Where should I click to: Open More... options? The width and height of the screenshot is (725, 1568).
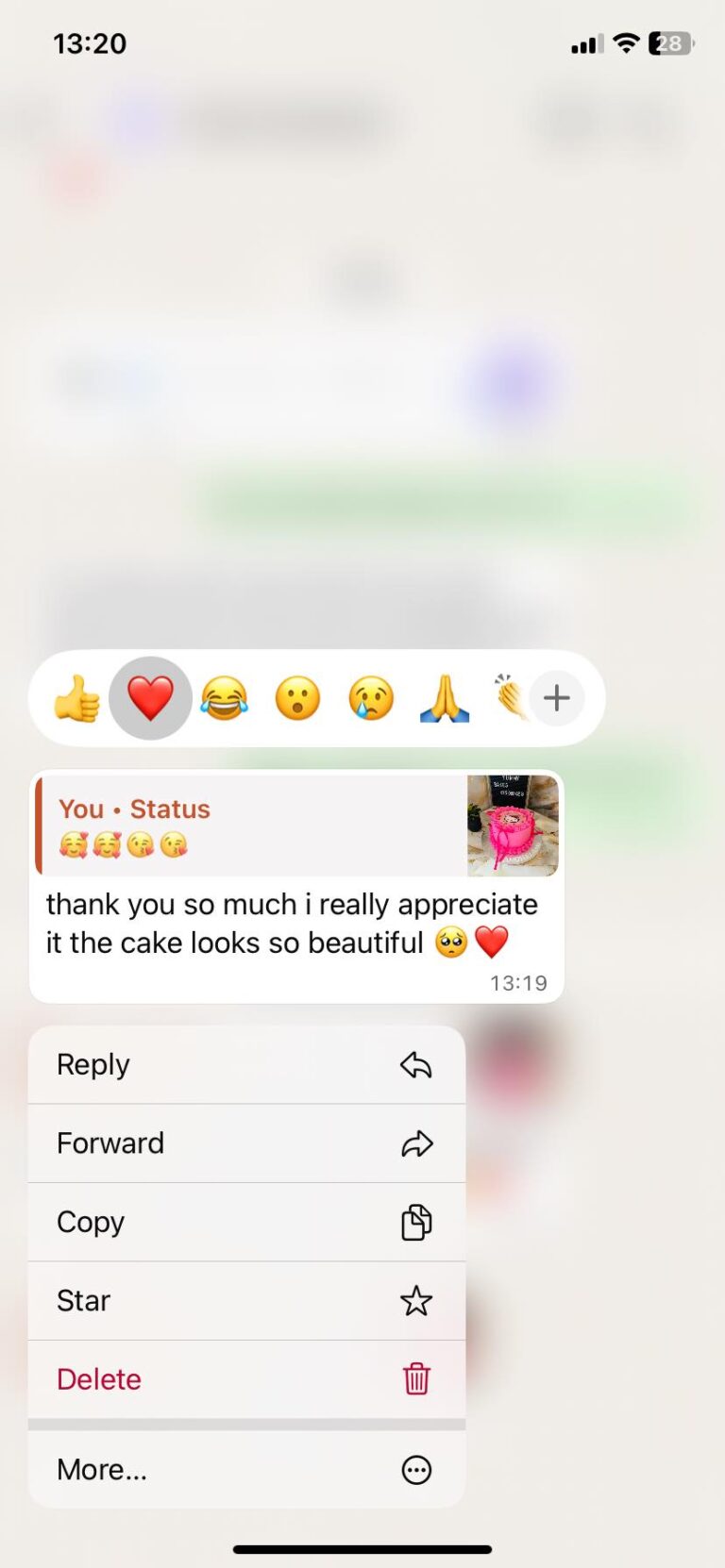[246, 1470]
